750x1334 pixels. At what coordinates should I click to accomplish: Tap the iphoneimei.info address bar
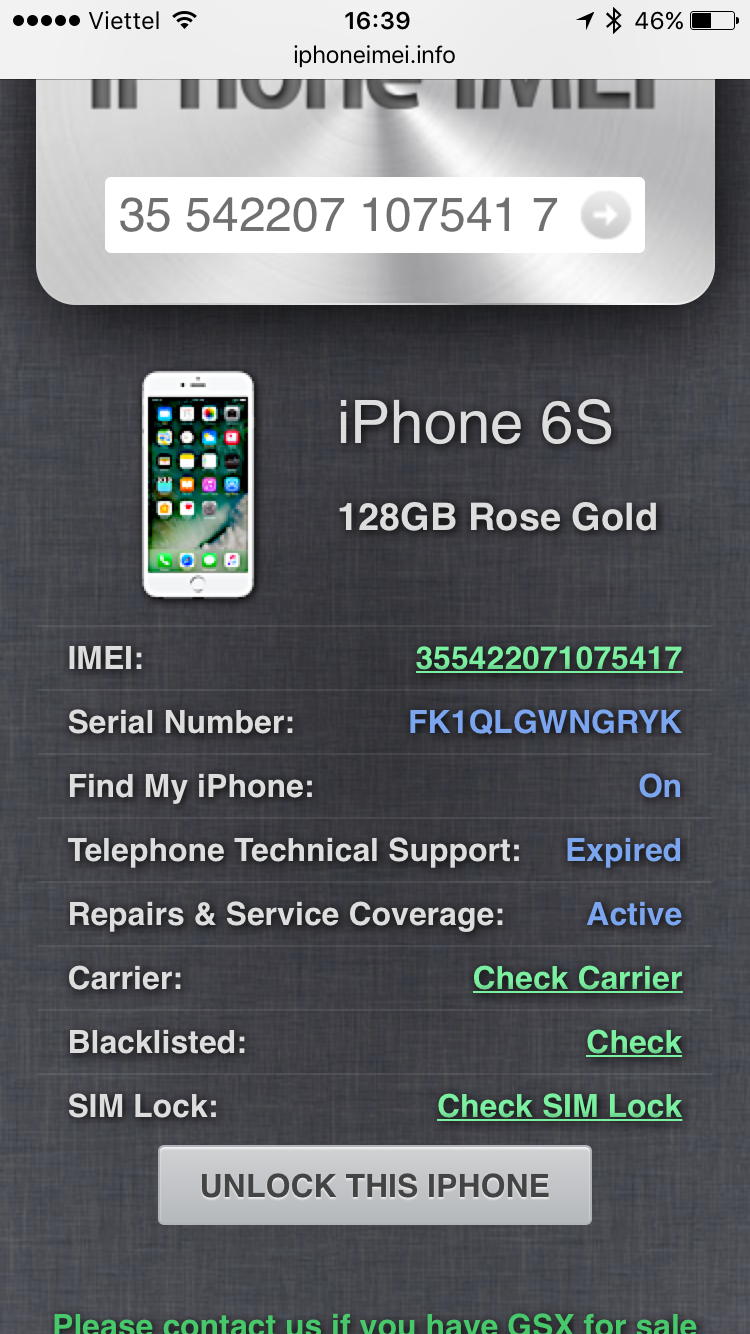click(x=375, y=55)
